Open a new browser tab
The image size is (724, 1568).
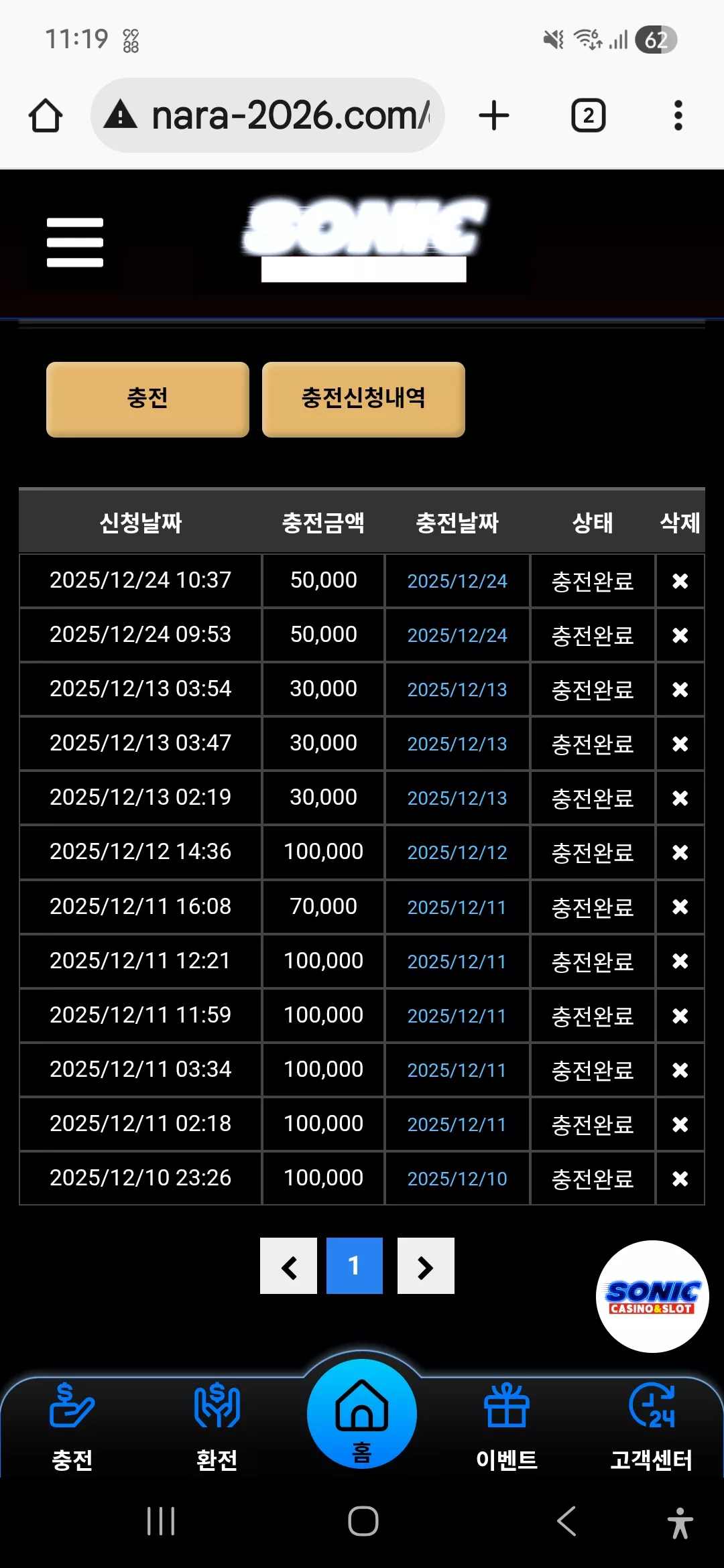pyautogui.click(x=494, y=115)
